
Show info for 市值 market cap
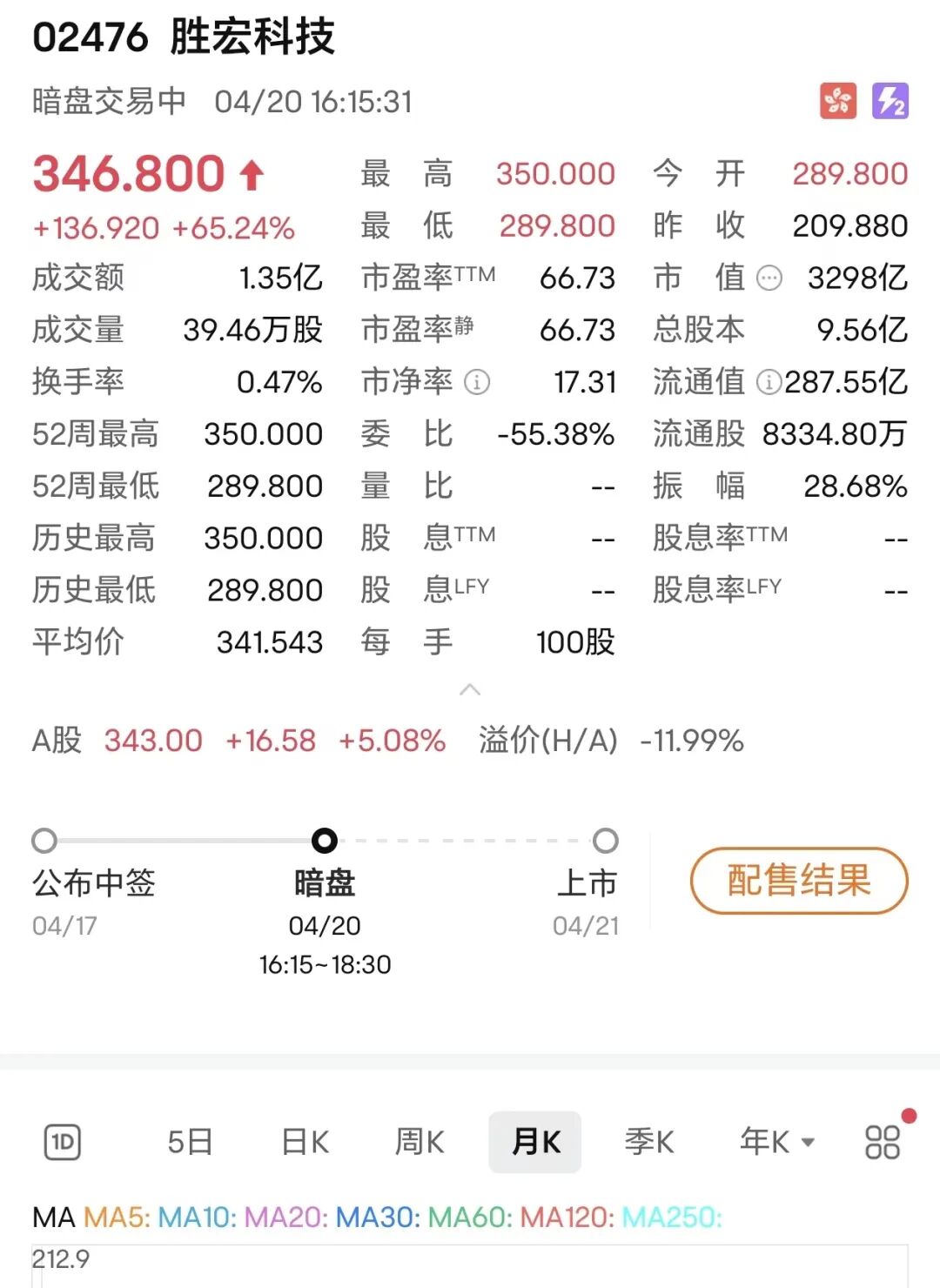[769, 278]
